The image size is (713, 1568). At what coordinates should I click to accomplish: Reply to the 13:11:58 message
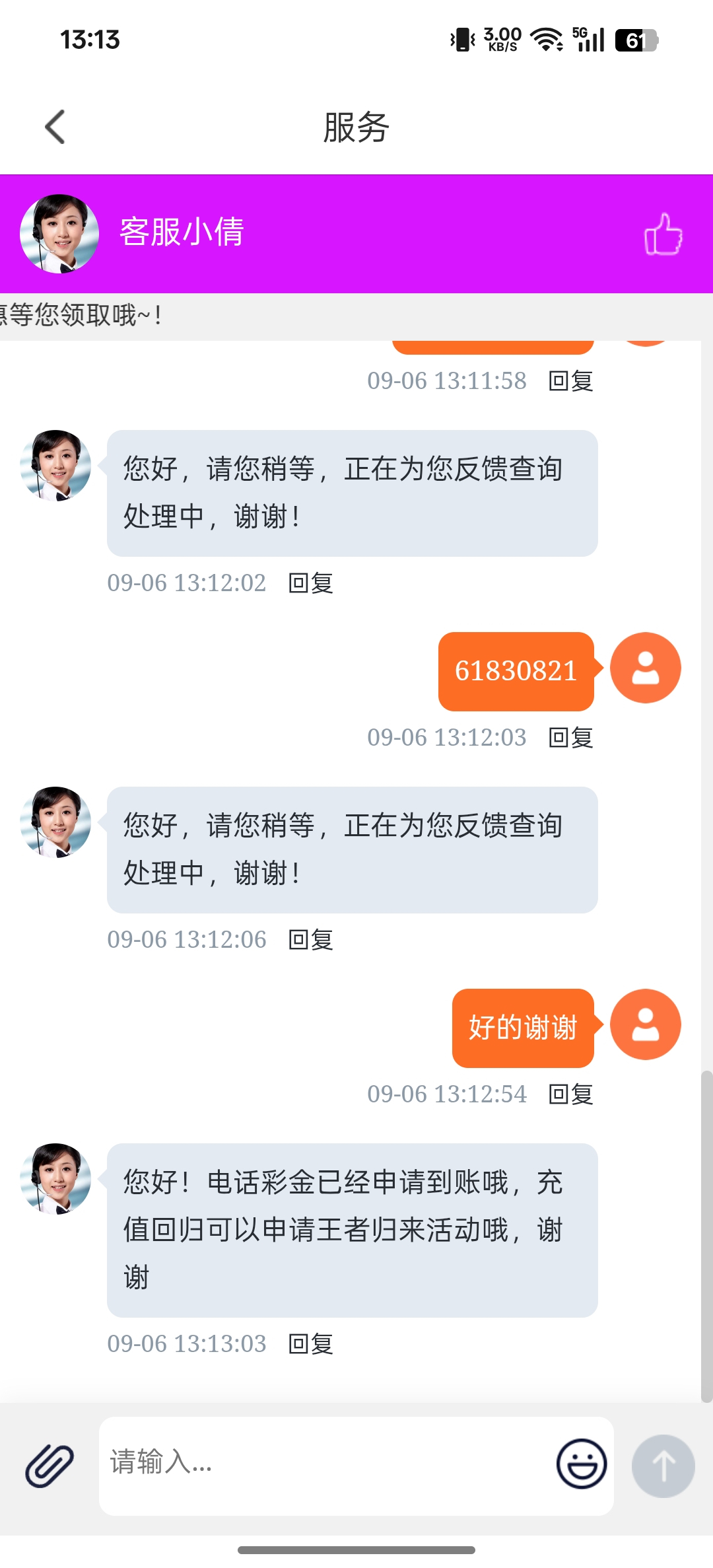pos(571,381)
